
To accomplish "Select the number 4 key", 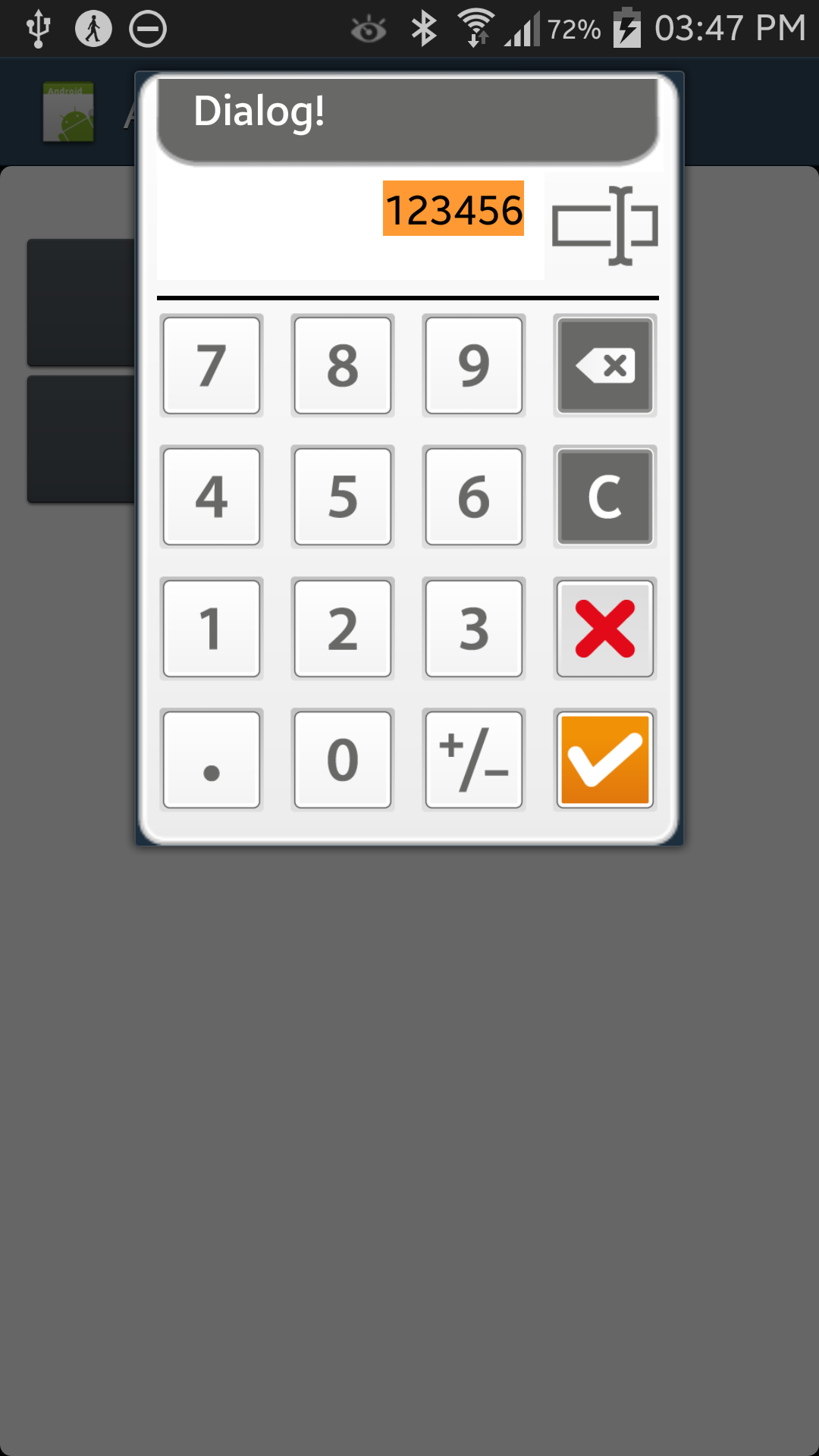I will 212,497.
